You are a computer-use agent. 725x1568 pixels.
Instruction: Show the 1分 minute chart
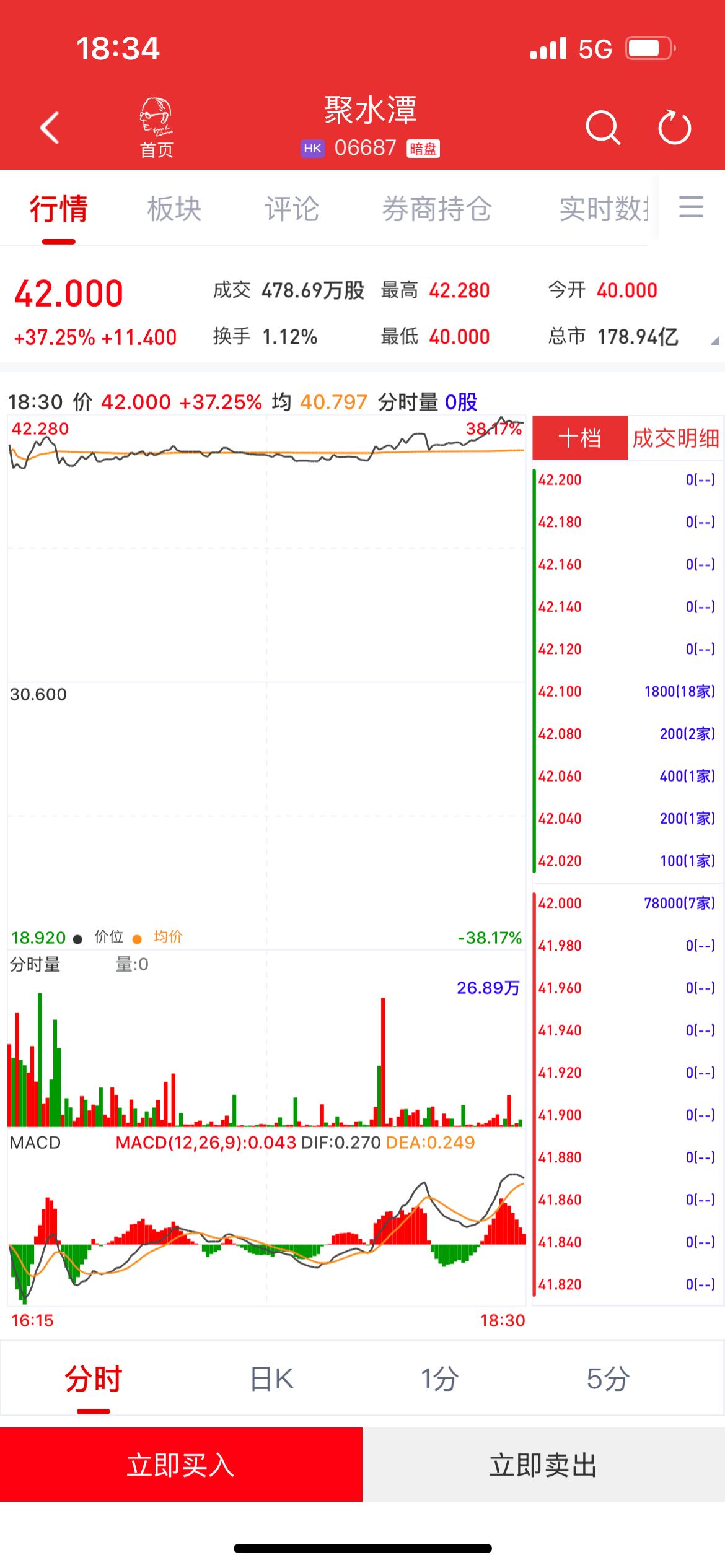click(439, 1379)
